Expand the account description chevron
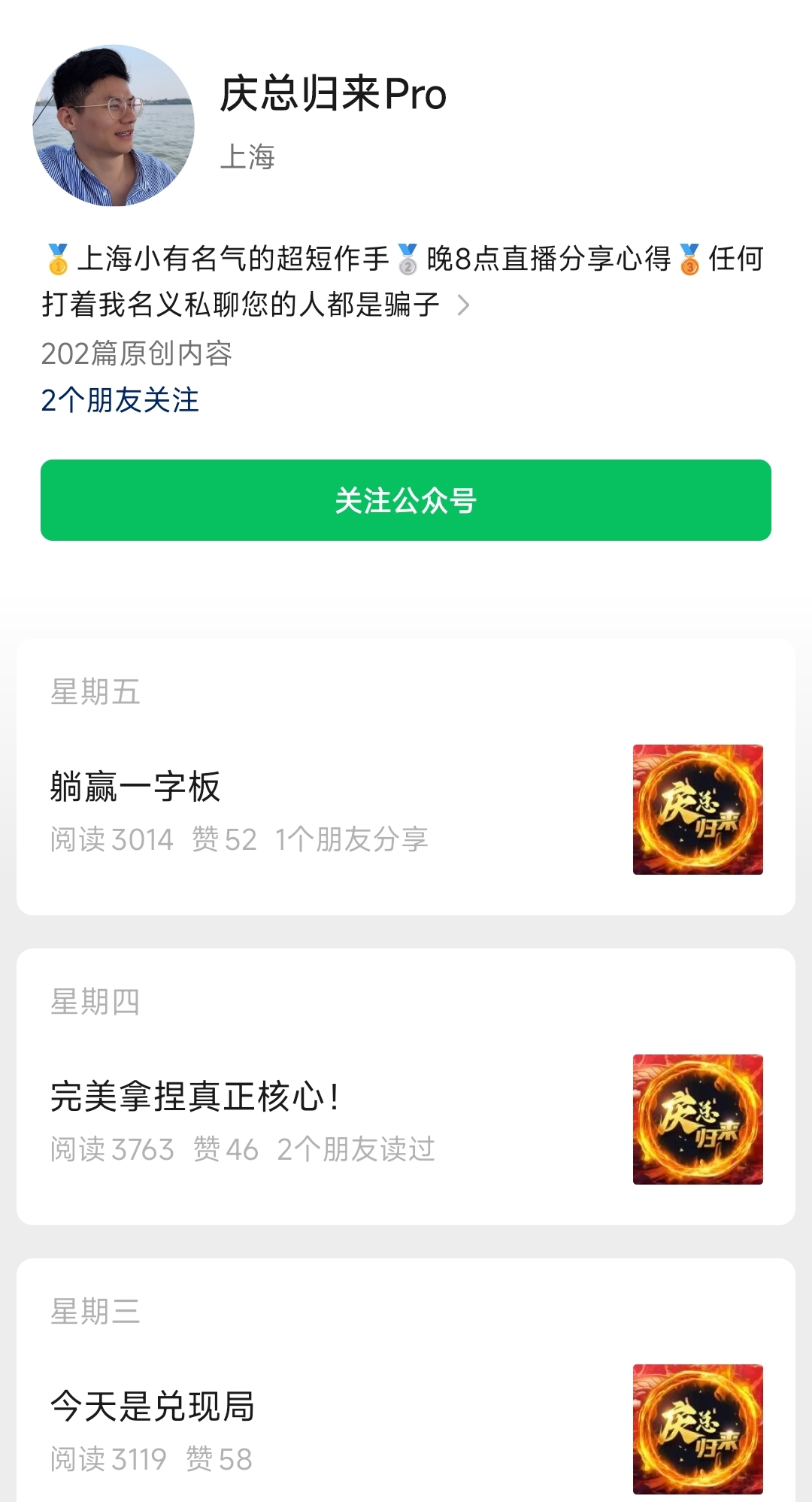This screenshot has width=812, height=1502. point(463,305)
